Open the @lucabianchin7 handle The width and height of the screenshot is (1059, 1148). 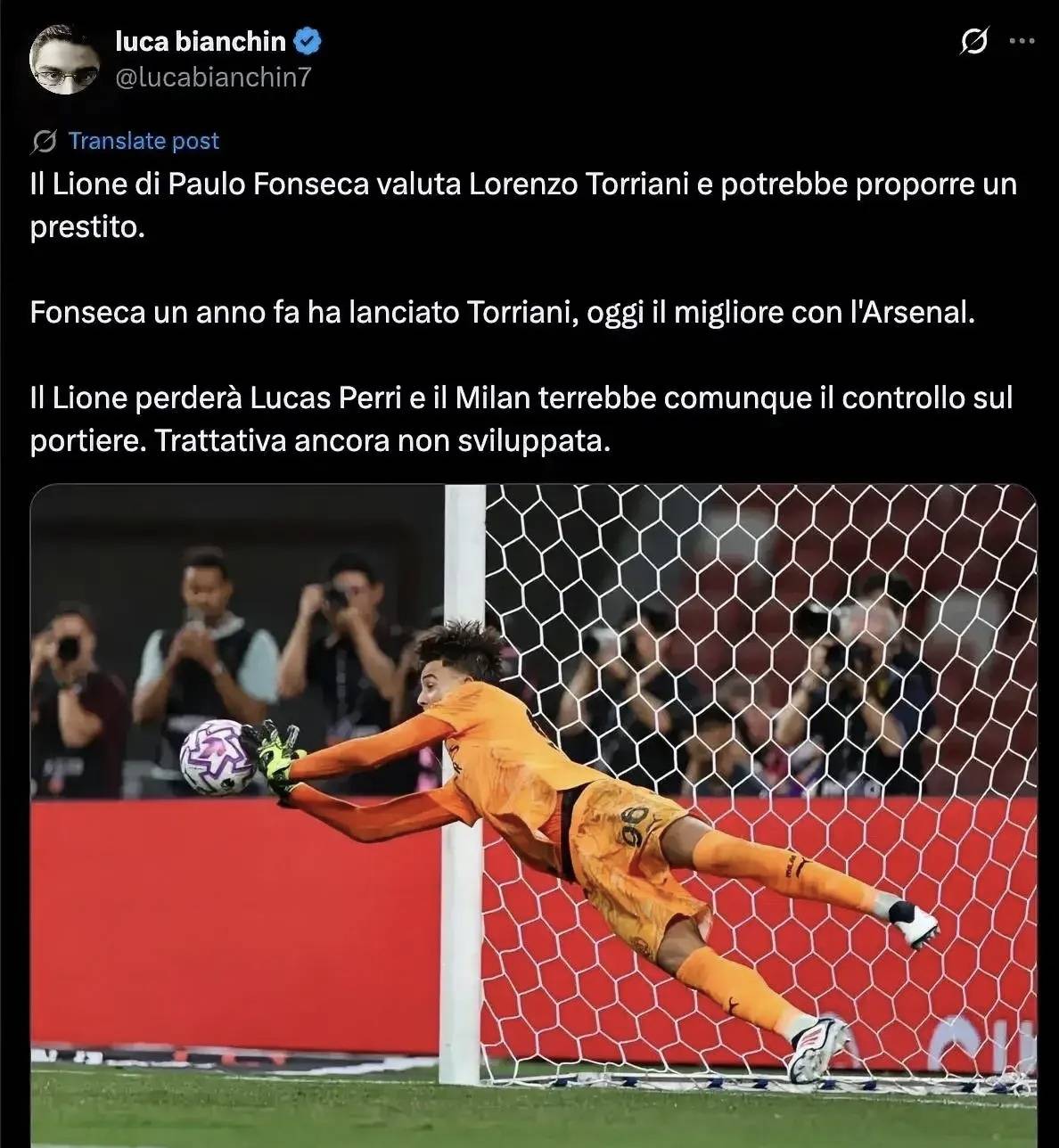click(213, 78)
